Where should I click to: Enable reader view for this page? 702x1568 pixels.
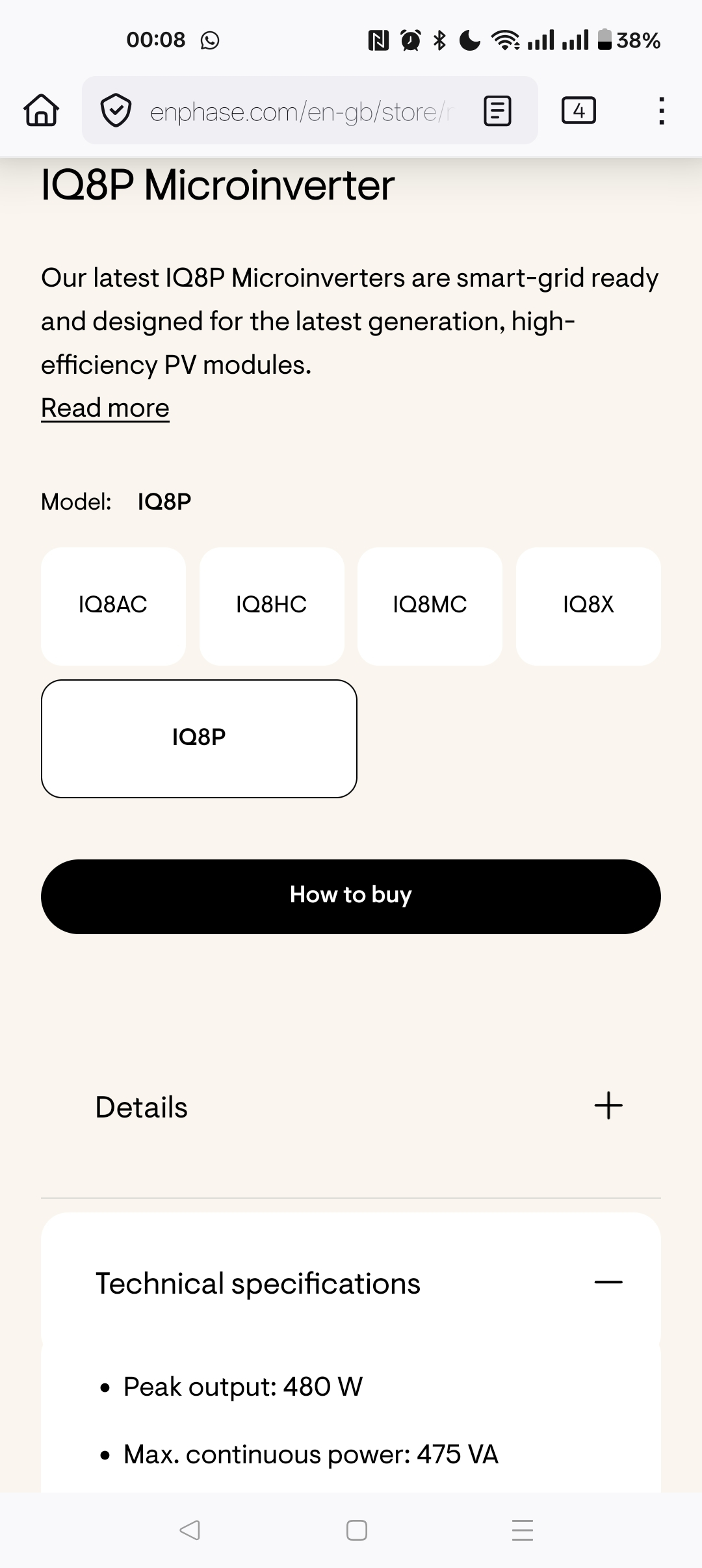coord(498,111)
